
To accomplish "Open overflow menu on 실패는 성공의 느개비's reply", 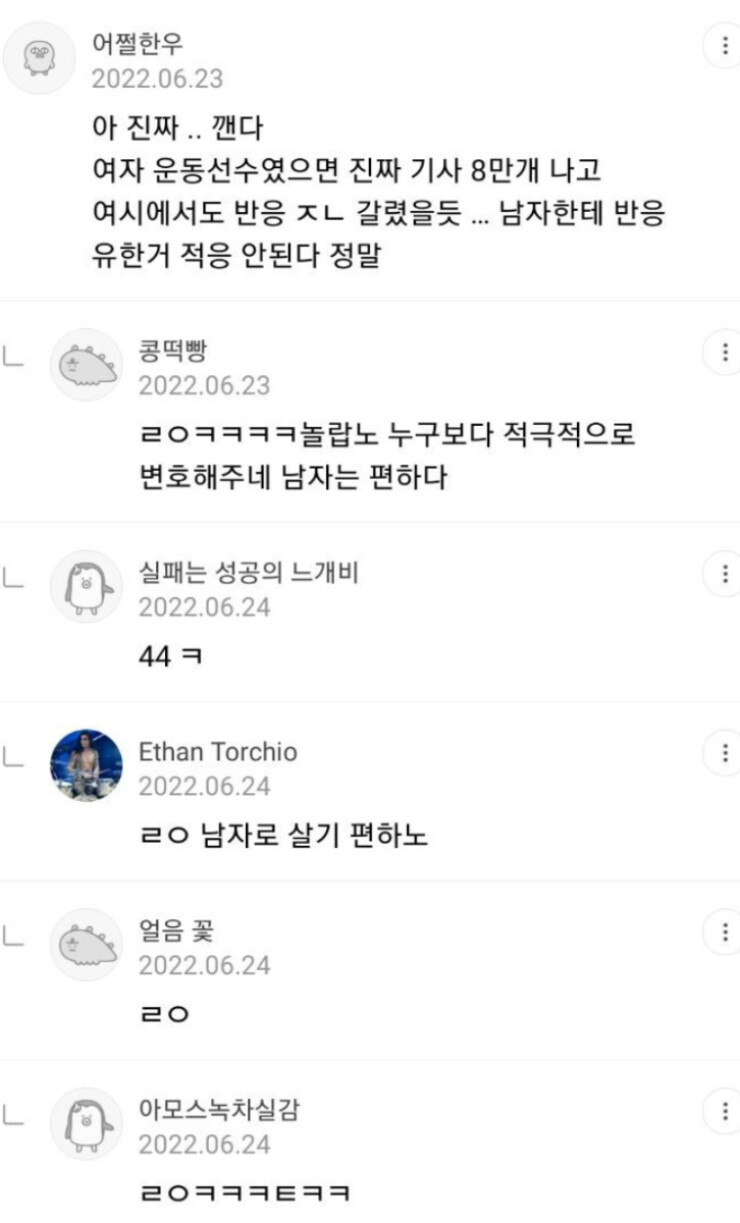I will [x=723, y=574].
